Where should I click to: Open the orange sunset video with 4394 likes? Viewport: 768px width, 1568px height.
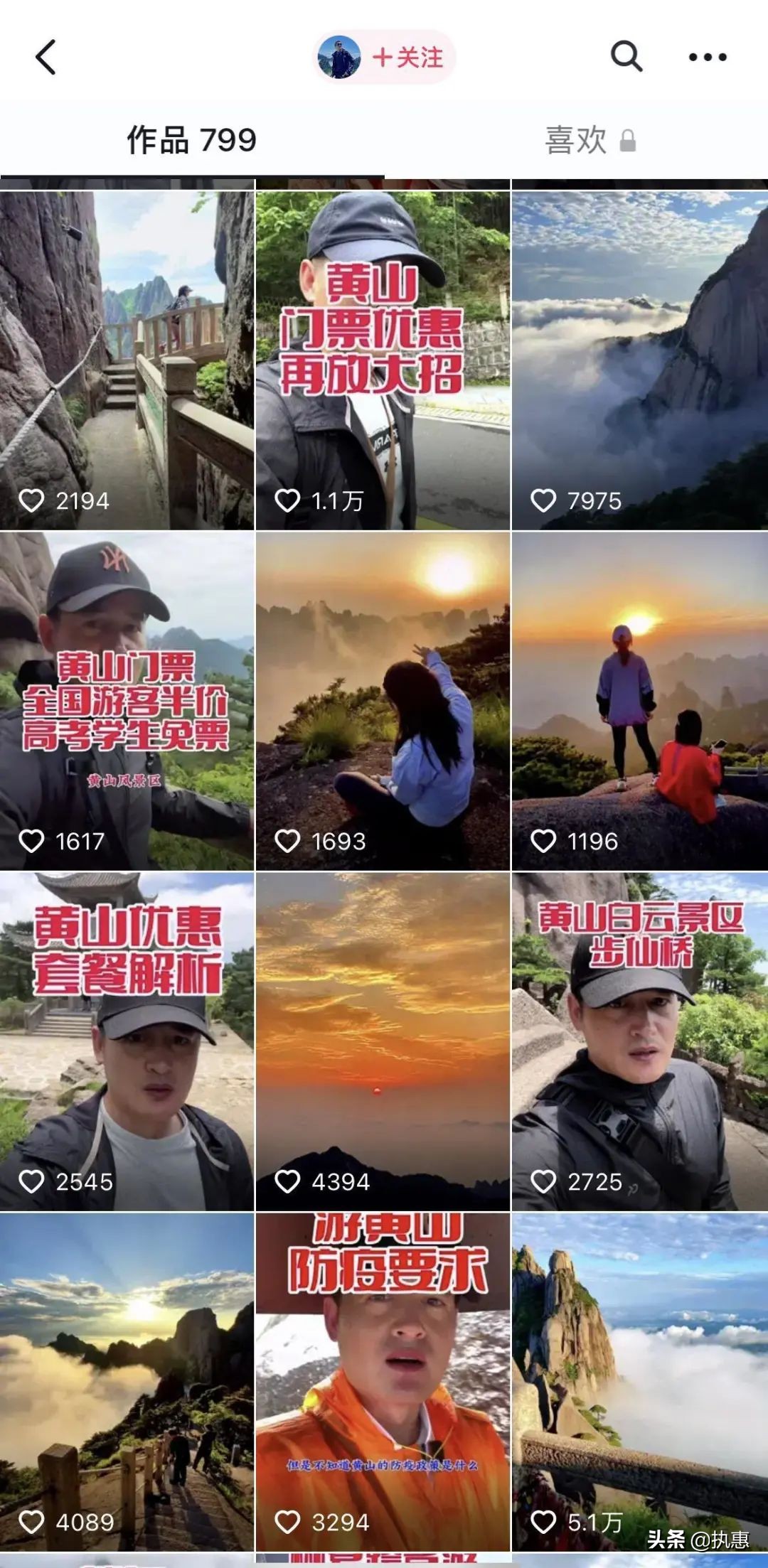click(x=383, y=1042)
